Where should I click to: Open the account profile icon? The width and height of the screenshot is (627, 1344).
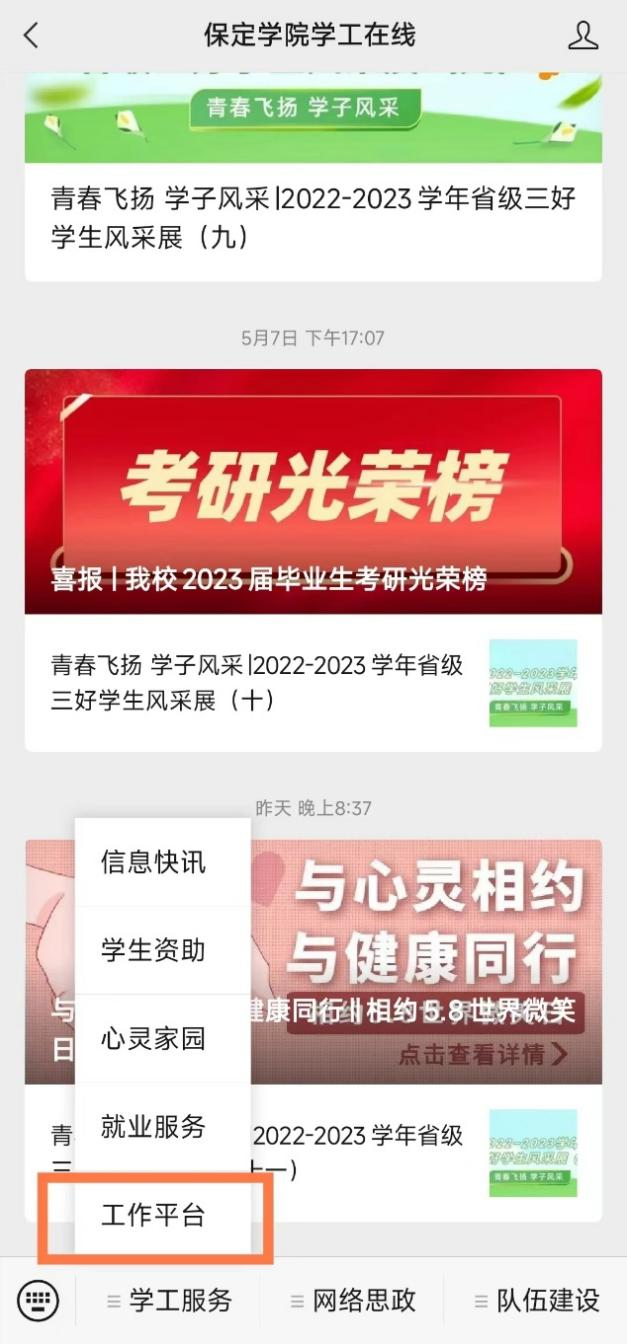(x=582, y=36)
